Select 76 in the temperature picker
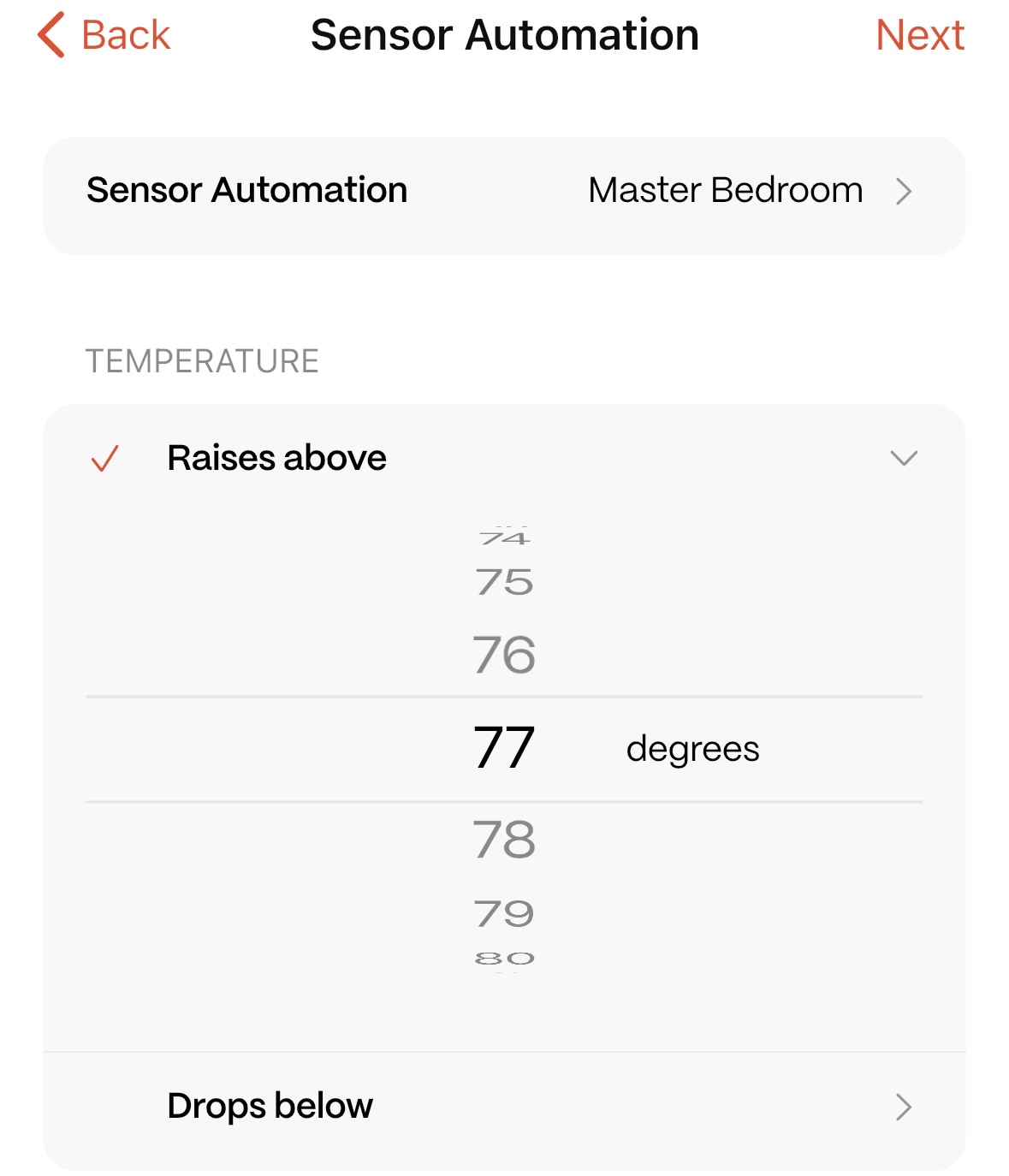Screen dimensions: 1009x1176 pos(504,656)
